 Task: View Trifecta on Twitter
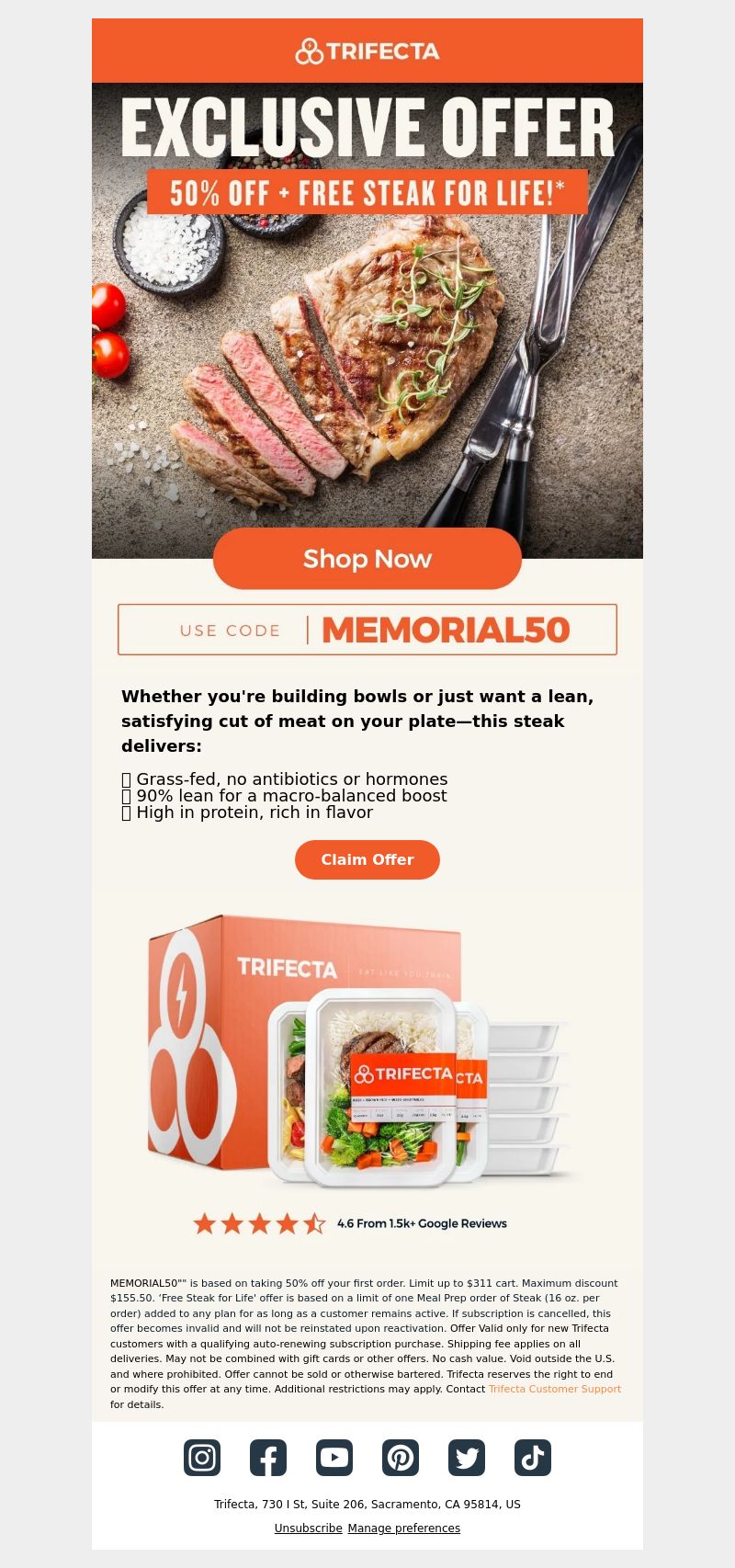tap(467, 1458)
